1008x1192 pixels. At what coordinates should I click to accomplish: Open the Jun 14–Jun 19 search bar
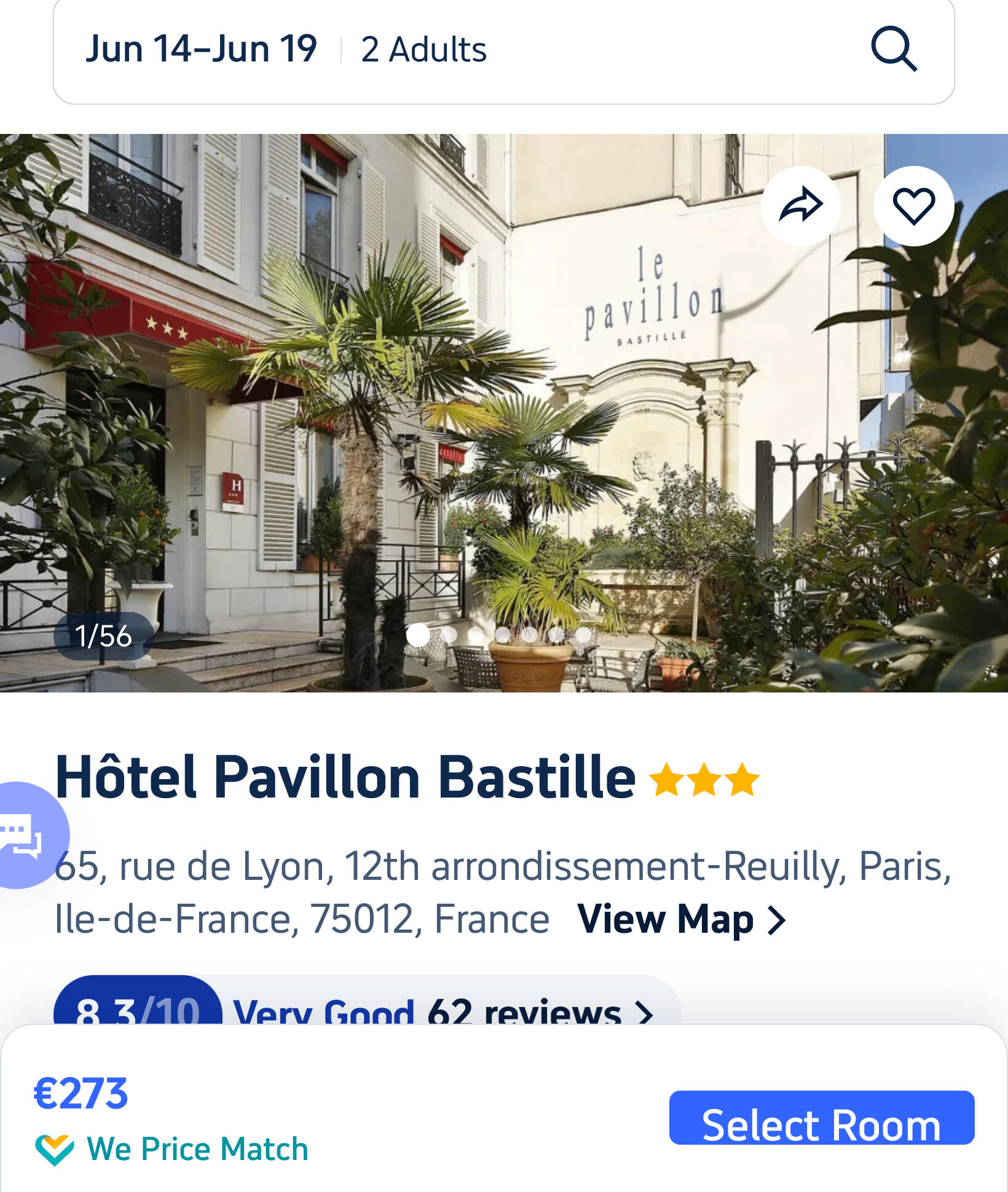[430, 49]
